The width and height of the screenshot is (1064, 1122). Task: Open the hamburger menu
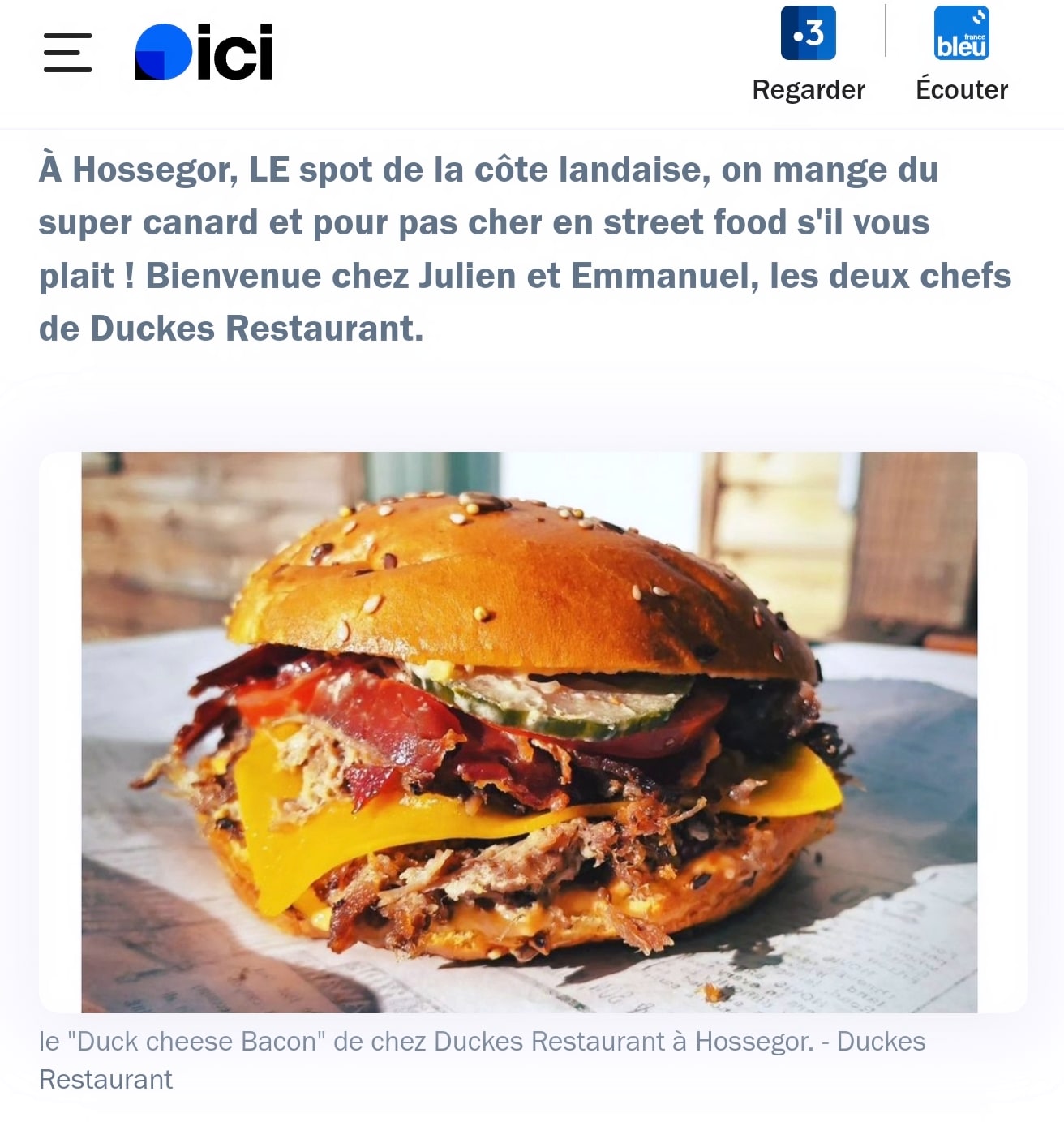[x=67, y=53]
